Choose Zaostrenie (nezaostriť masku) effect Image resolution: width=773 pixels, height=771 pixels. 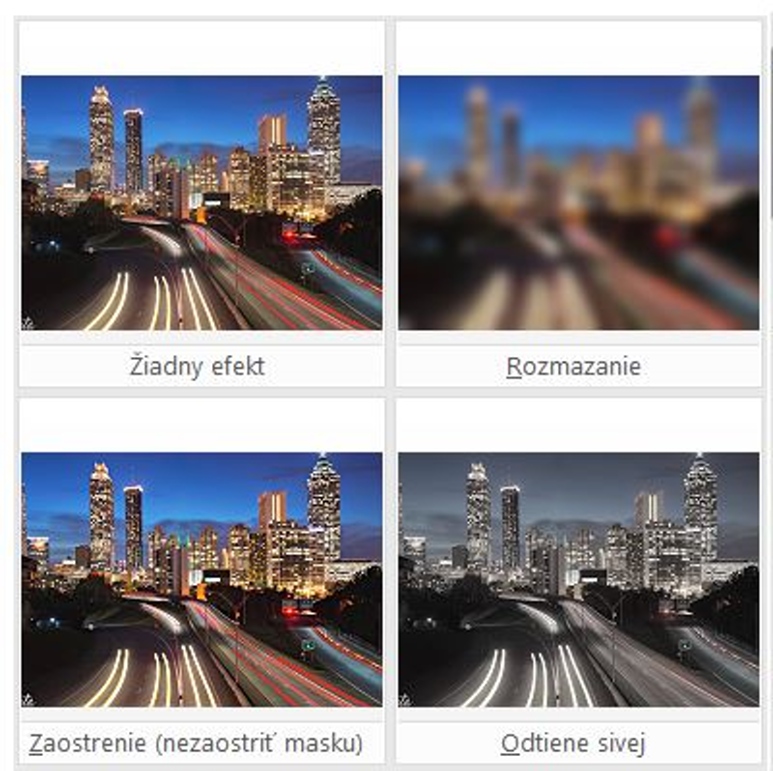click(201, 580)
